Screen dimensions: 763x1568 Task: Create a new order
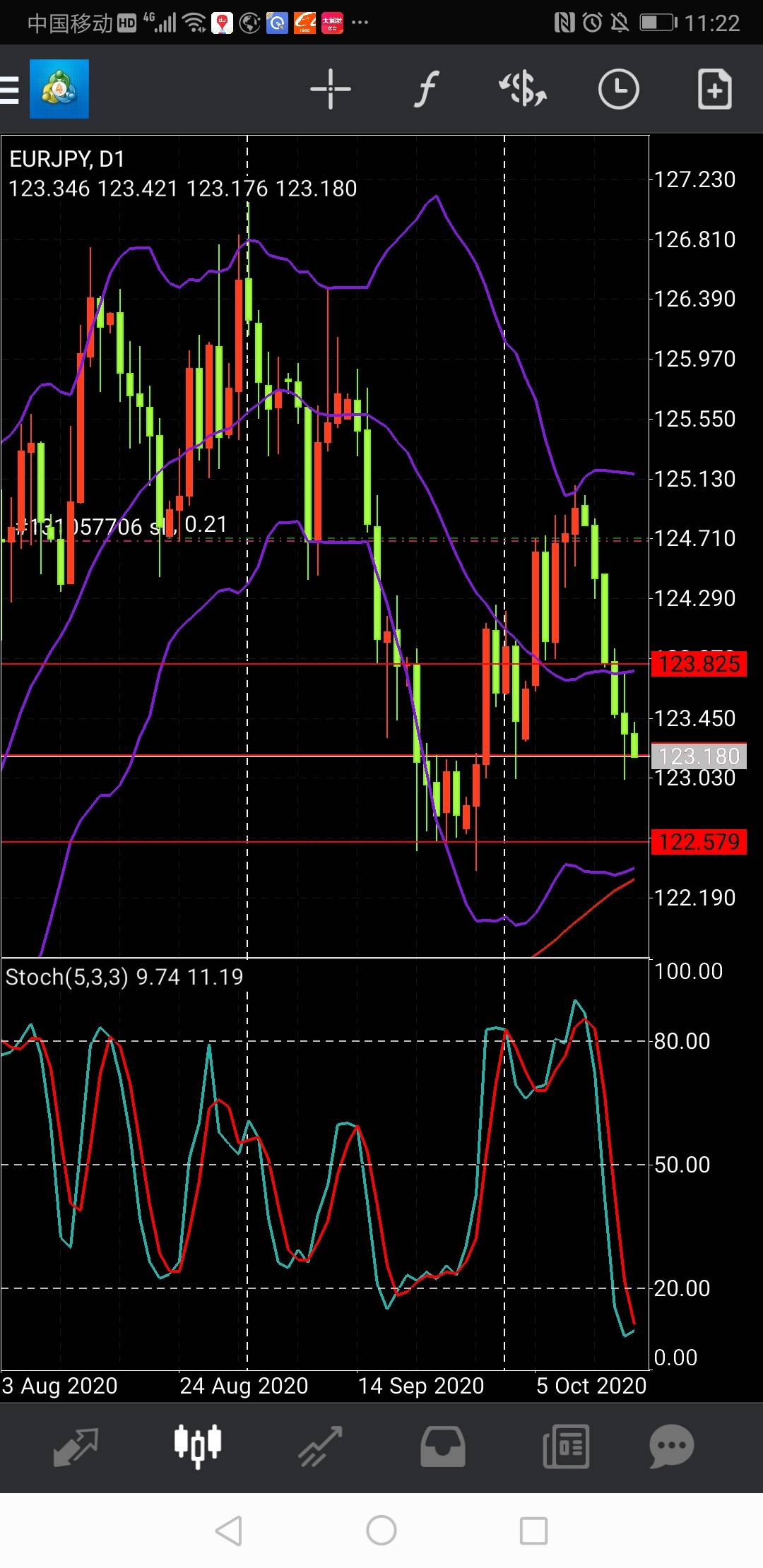point(714,90)
